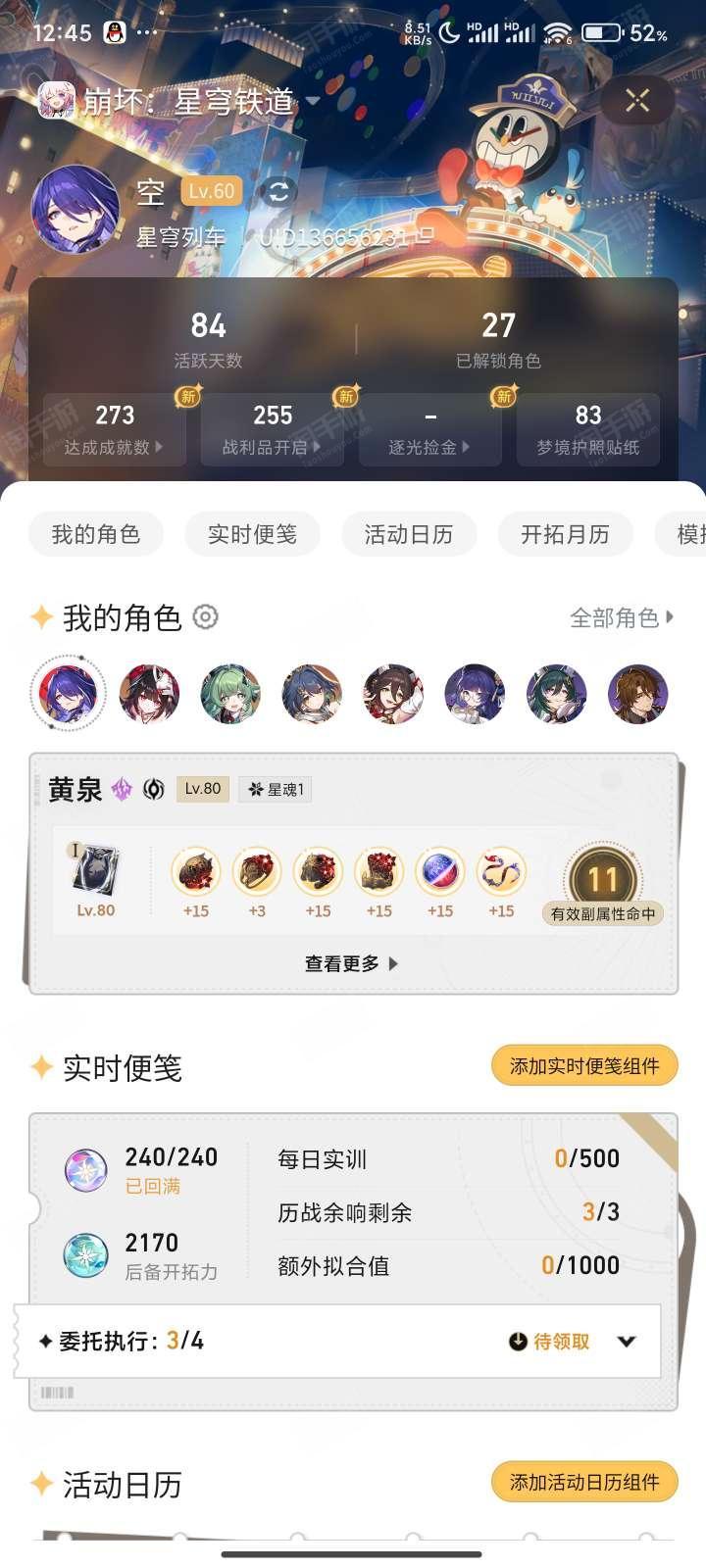Switch to the 我的角色 chip
The height and width of the screenshot is (1568, 706).
point(95,534)
